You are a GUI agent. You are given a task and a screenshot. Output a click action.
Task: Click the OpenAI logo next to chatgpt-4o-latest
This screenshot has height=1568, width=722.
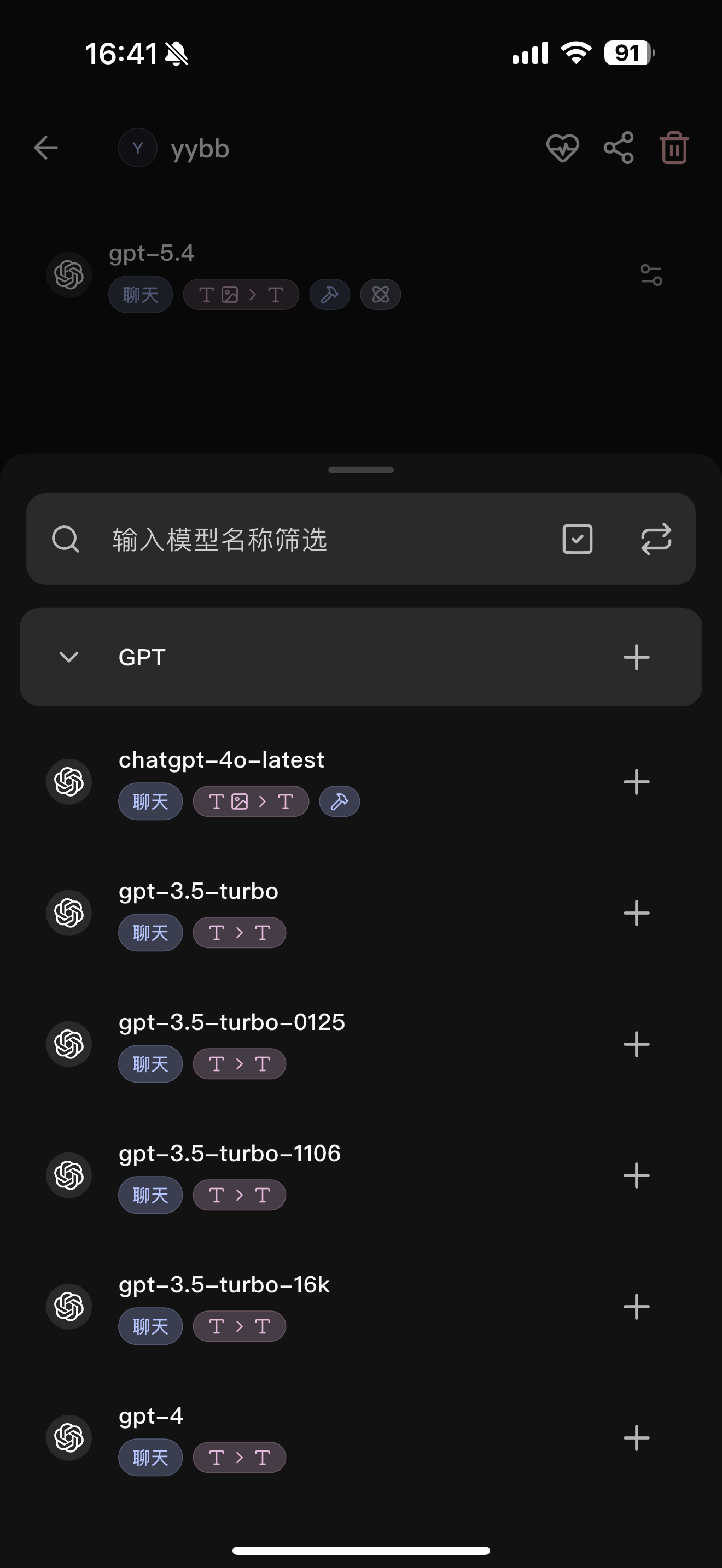click(x=69, y=781)
